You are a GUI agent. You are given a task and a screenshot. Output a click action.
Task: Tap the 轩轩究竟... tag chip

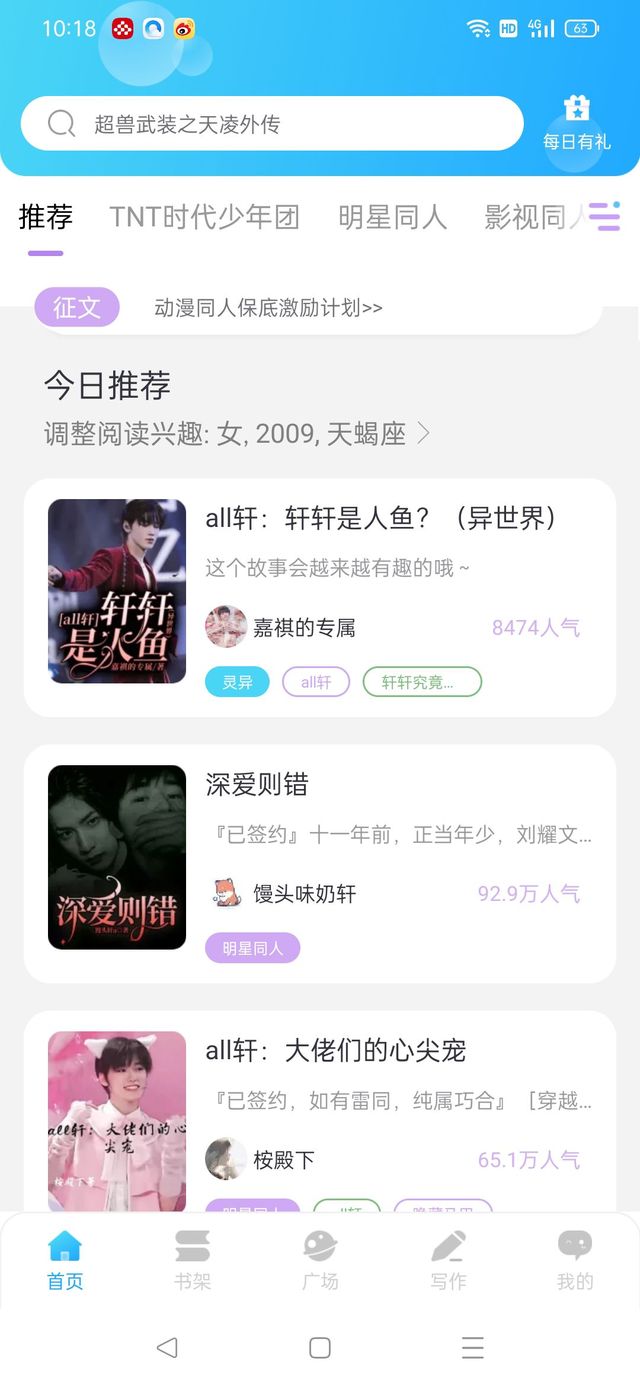click(x=421, y=682)
